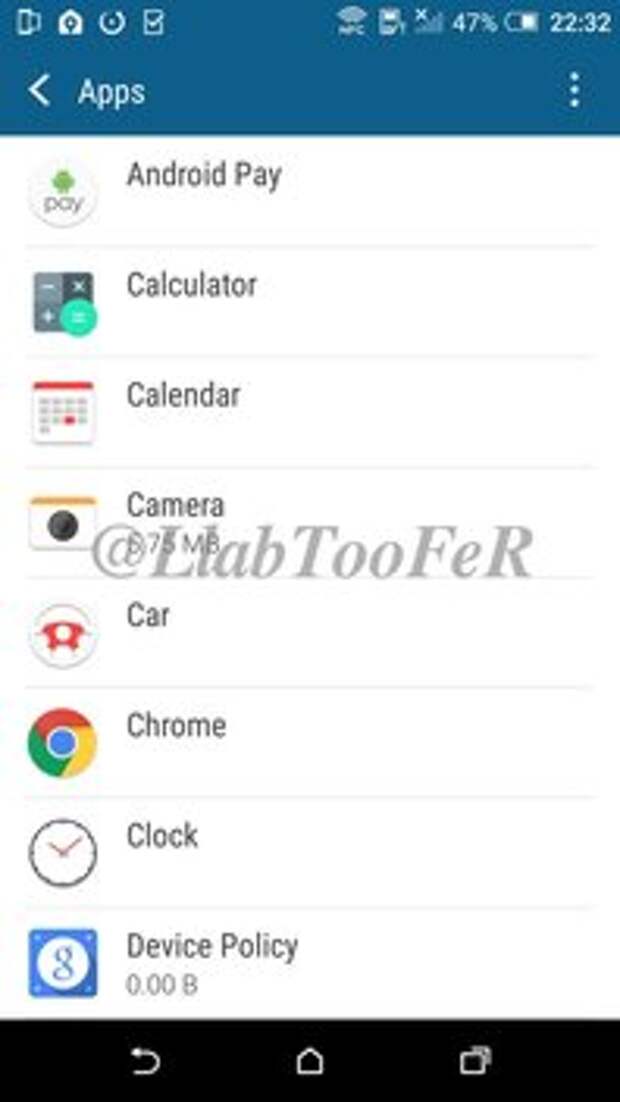
Task: Open Android Pay app info
Action: coord(310,191)
